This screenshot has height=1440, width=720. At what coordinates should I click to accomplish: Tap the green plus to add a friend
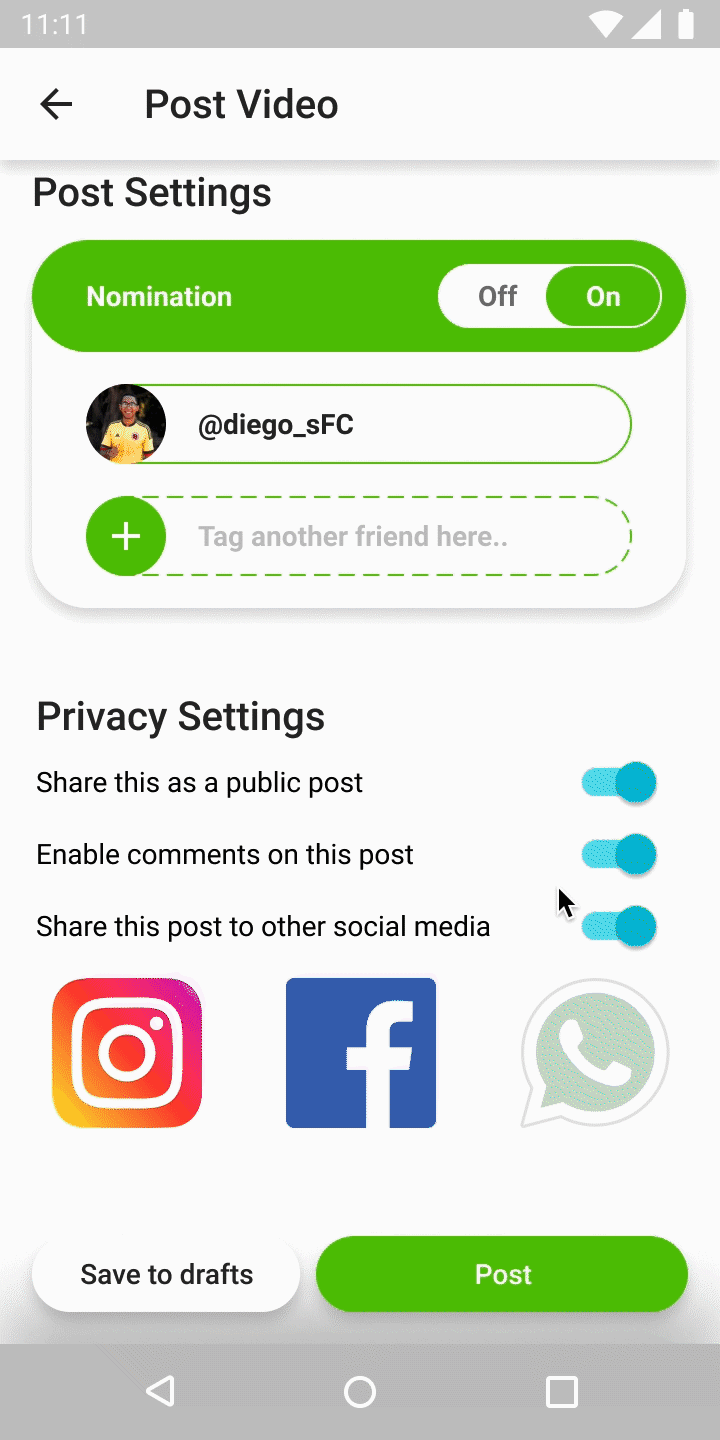(126, 536)
